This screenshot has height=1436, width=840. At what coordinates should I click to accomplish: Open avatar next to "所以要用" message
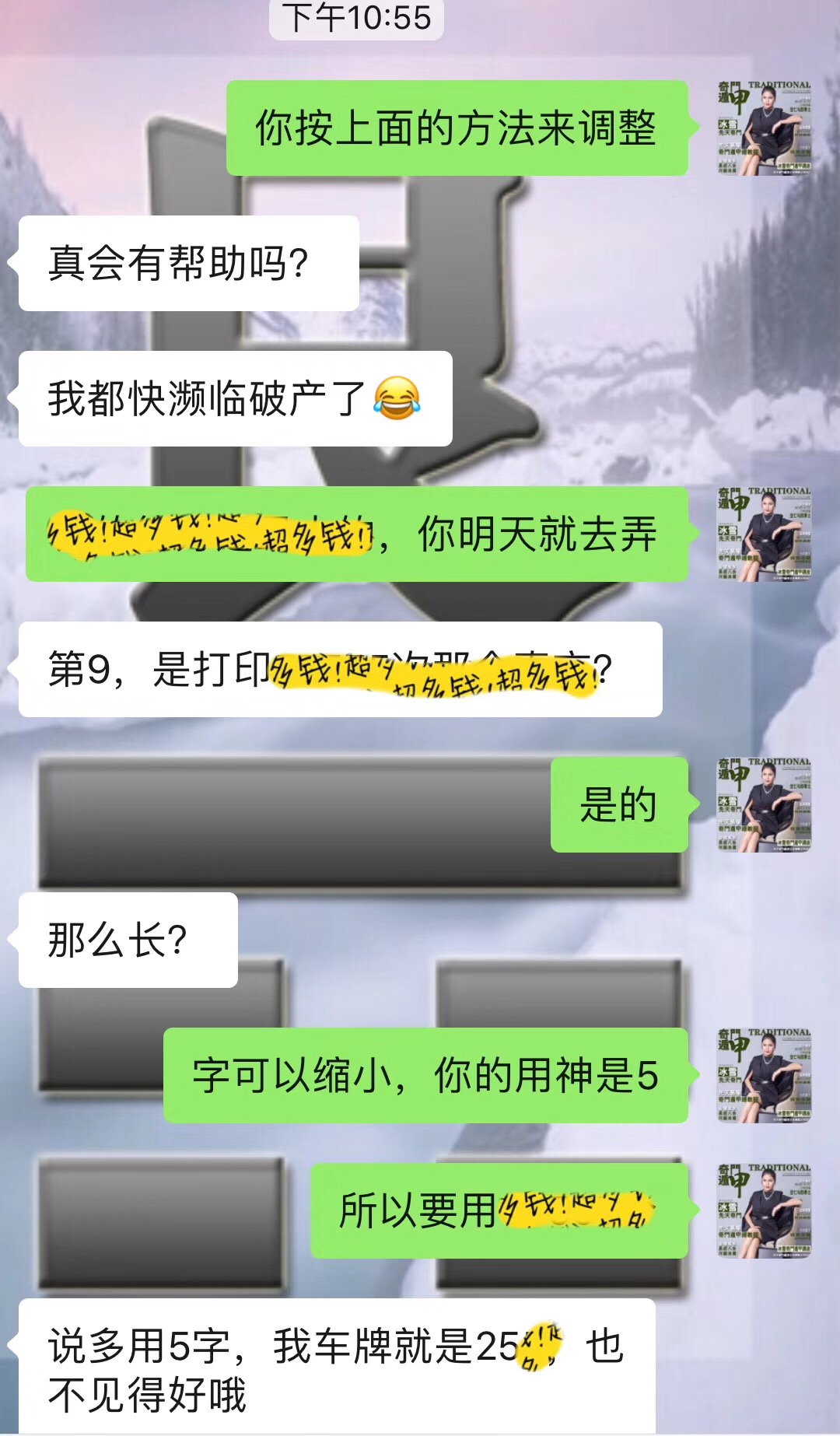point(764,1210)
